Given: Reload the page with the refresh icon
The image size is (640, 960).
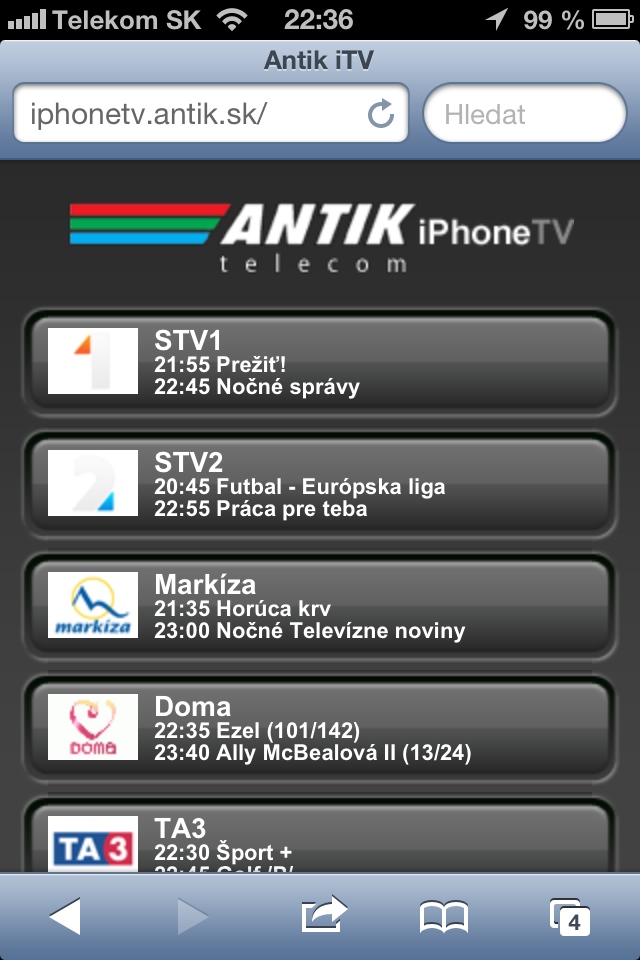Looking at the screenshot, I should pos(381,114).
